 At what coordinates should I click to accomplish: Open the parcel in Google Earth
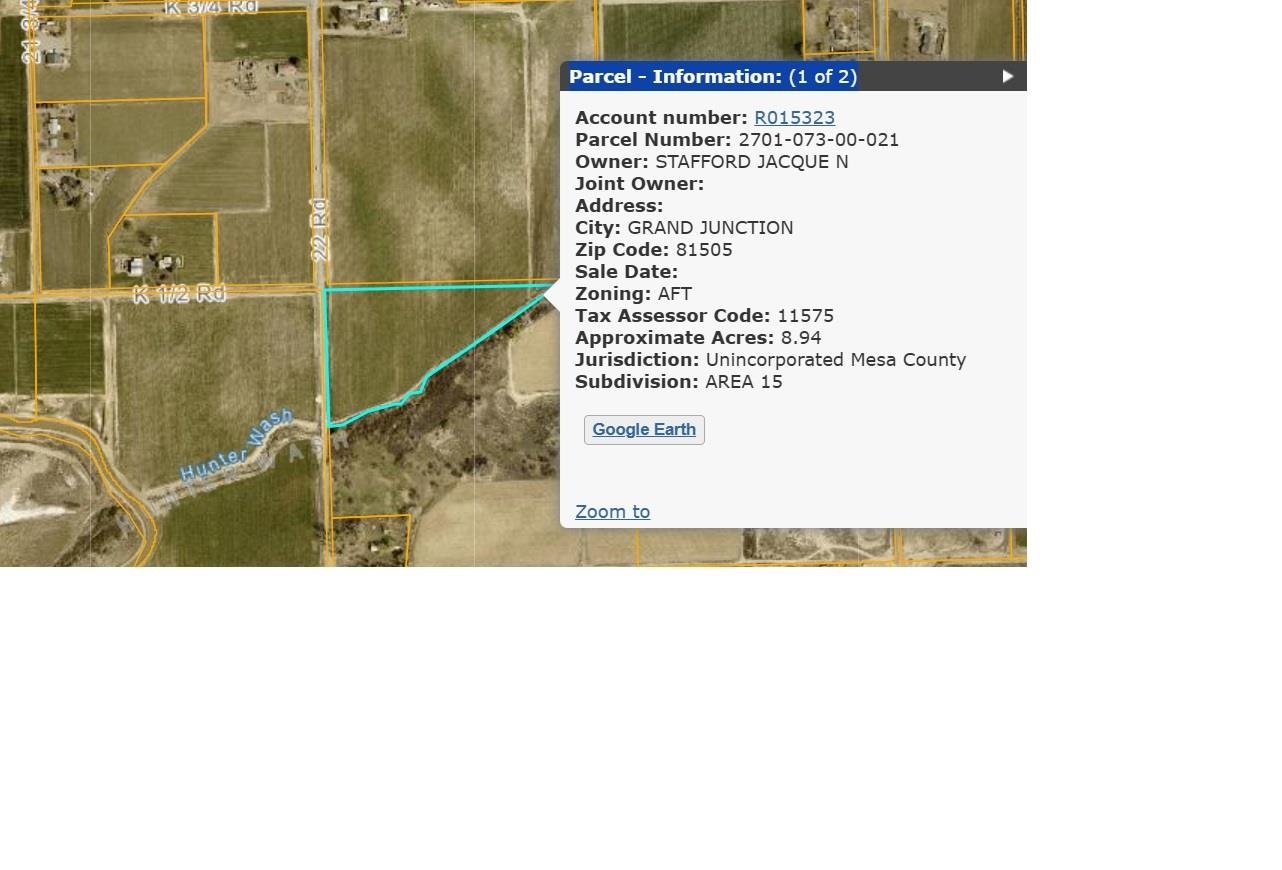pyautogui.click(x=644, y=430)
